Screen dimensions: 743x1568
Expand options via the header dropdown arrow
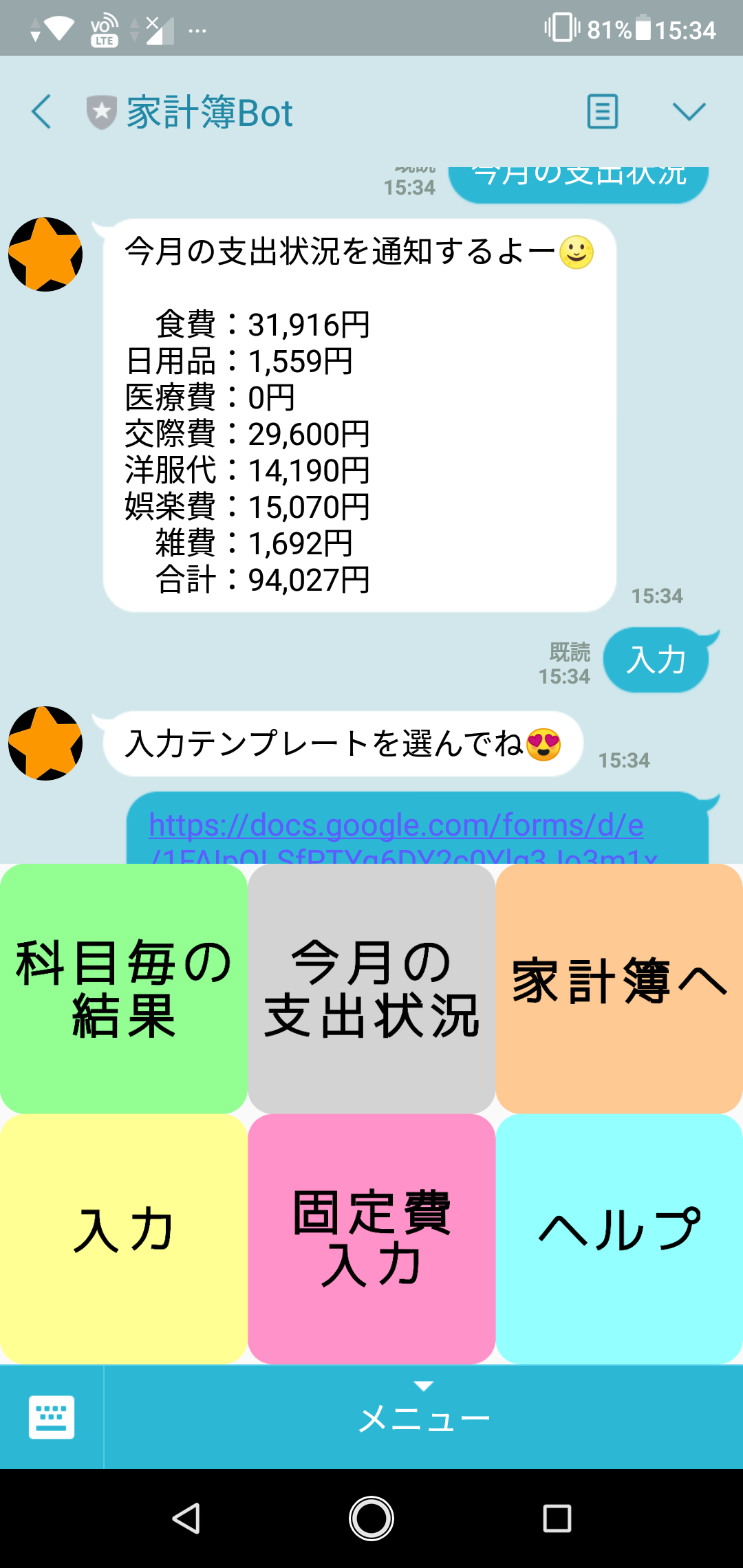691,111
